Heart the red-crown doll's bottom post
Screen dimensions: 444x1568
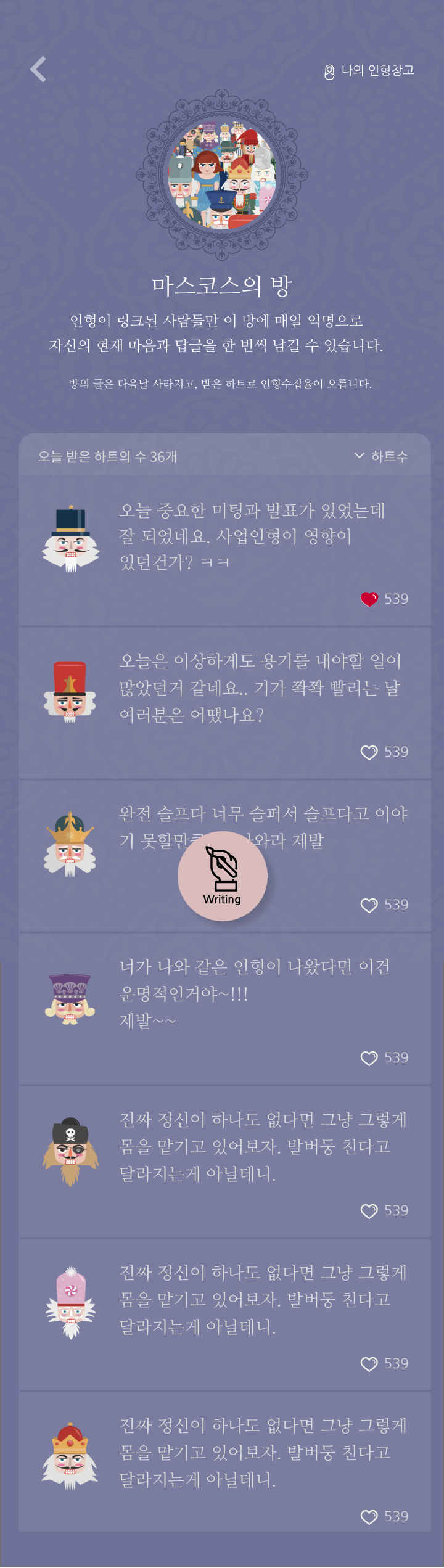pos(369,1516)
